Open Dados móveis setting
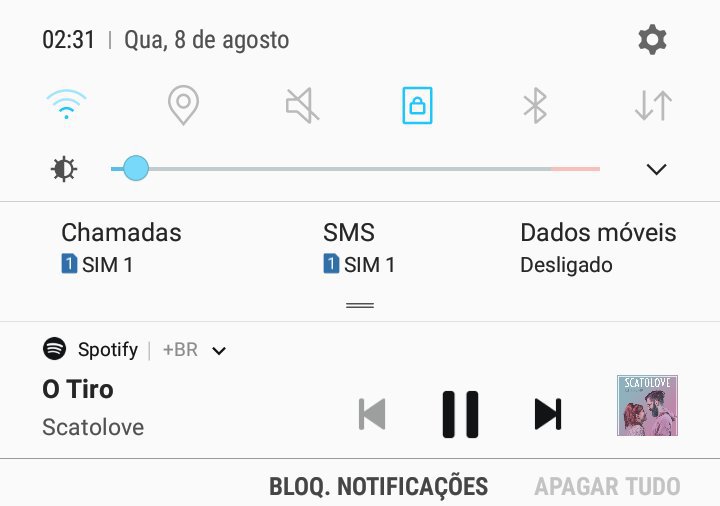Screen dimensions: 720x506 pyautogui.click(x=597, y=247)
